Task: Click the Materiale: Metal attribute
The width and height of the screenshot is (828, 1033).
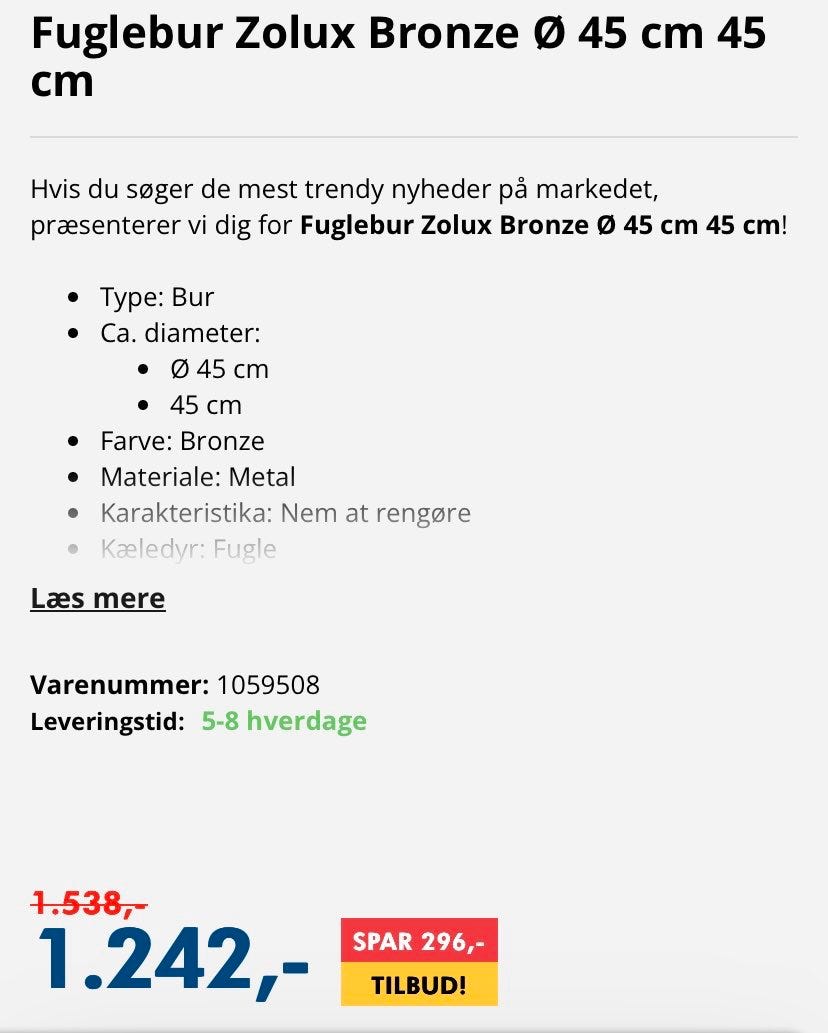Action: [197, 476]
